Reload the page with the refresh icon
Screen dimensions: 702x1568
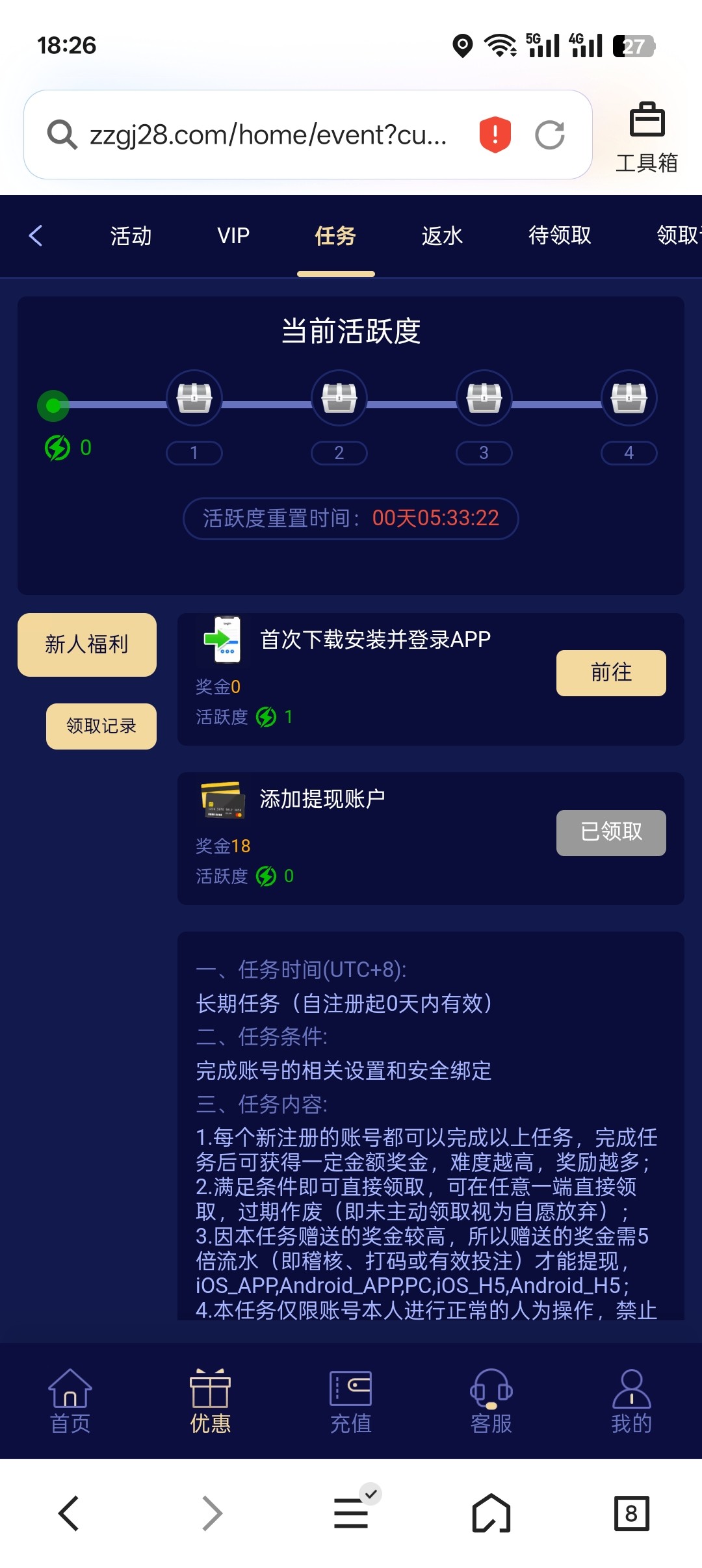click(550, 135)
